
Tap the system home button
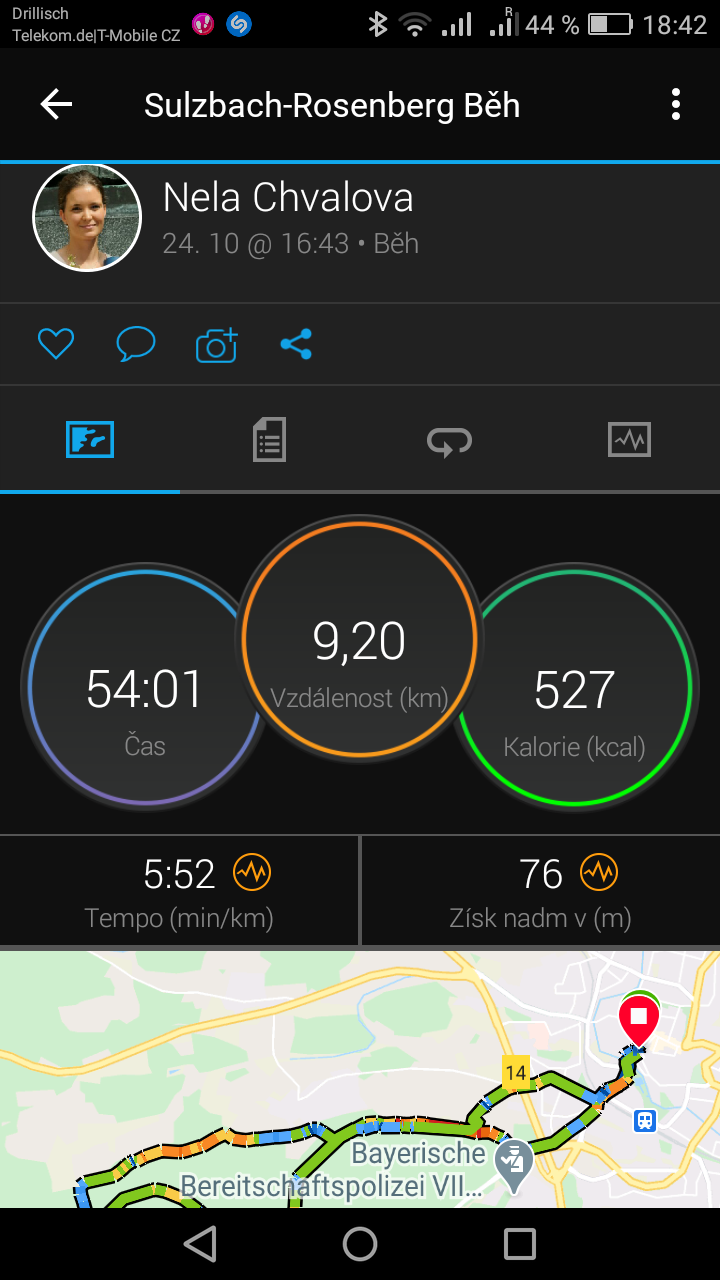click(x=360, y=1244)
